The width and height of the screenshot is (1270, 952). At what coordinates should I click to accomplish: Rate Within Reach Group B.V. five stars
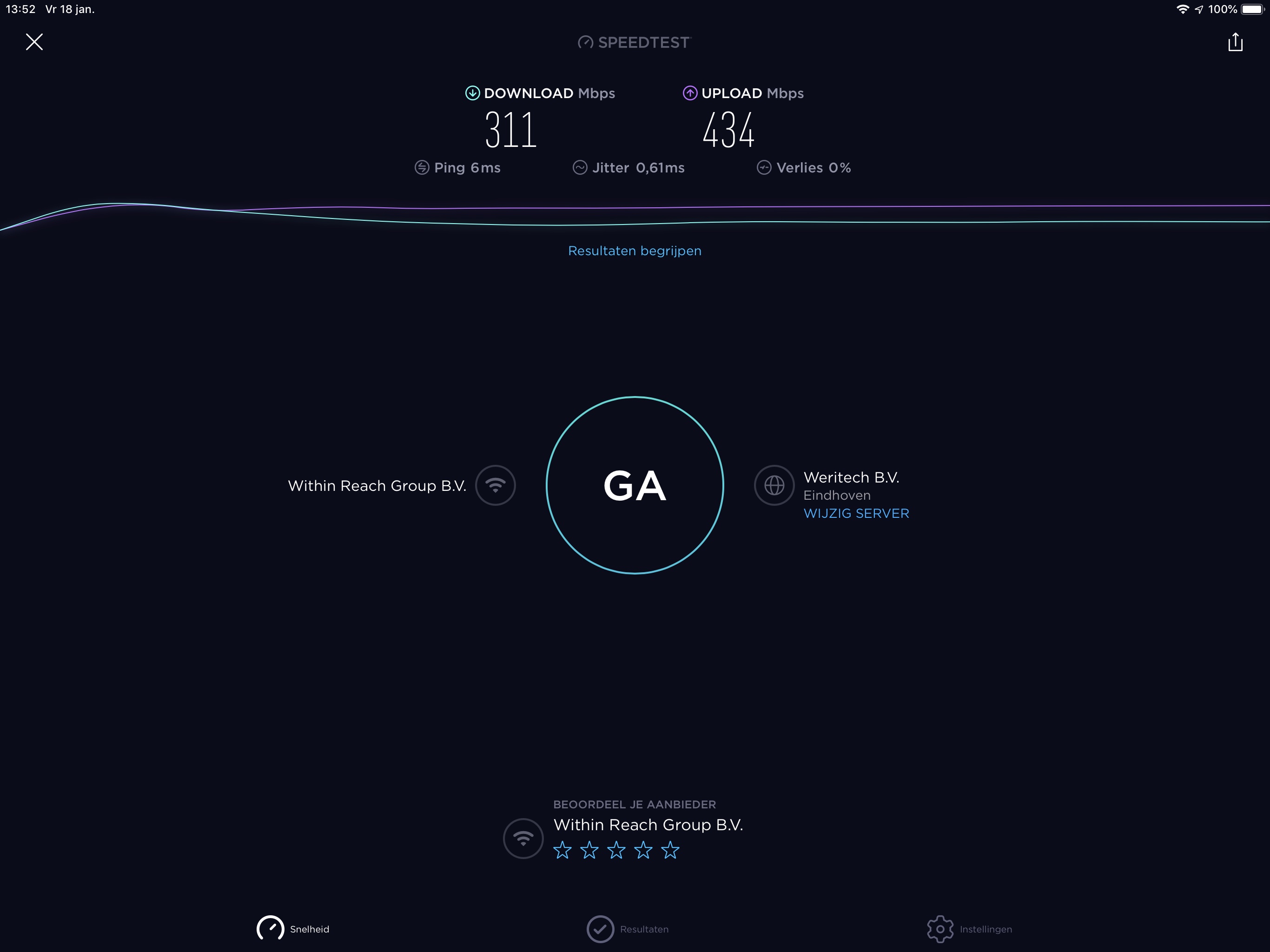(670, 850)
